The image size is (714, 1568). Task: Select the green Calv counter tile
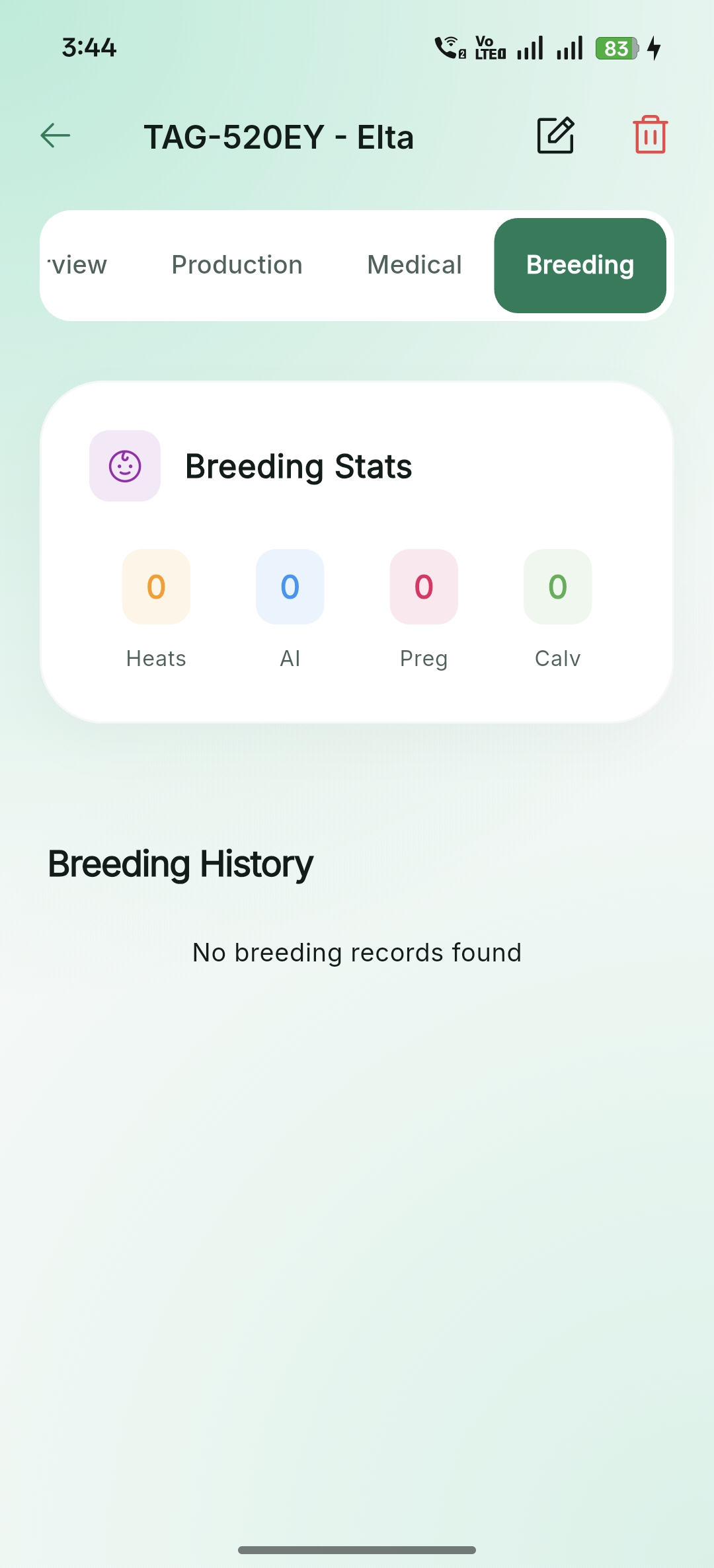[557, 587]
